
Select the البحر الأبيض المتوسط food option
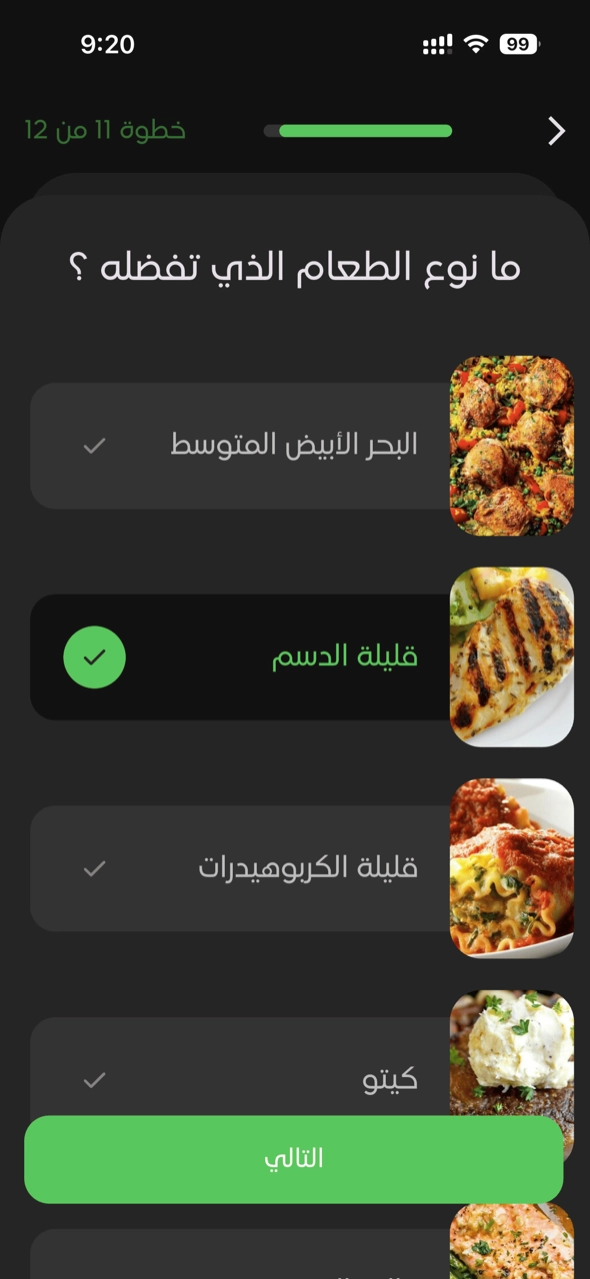point(302,446)
